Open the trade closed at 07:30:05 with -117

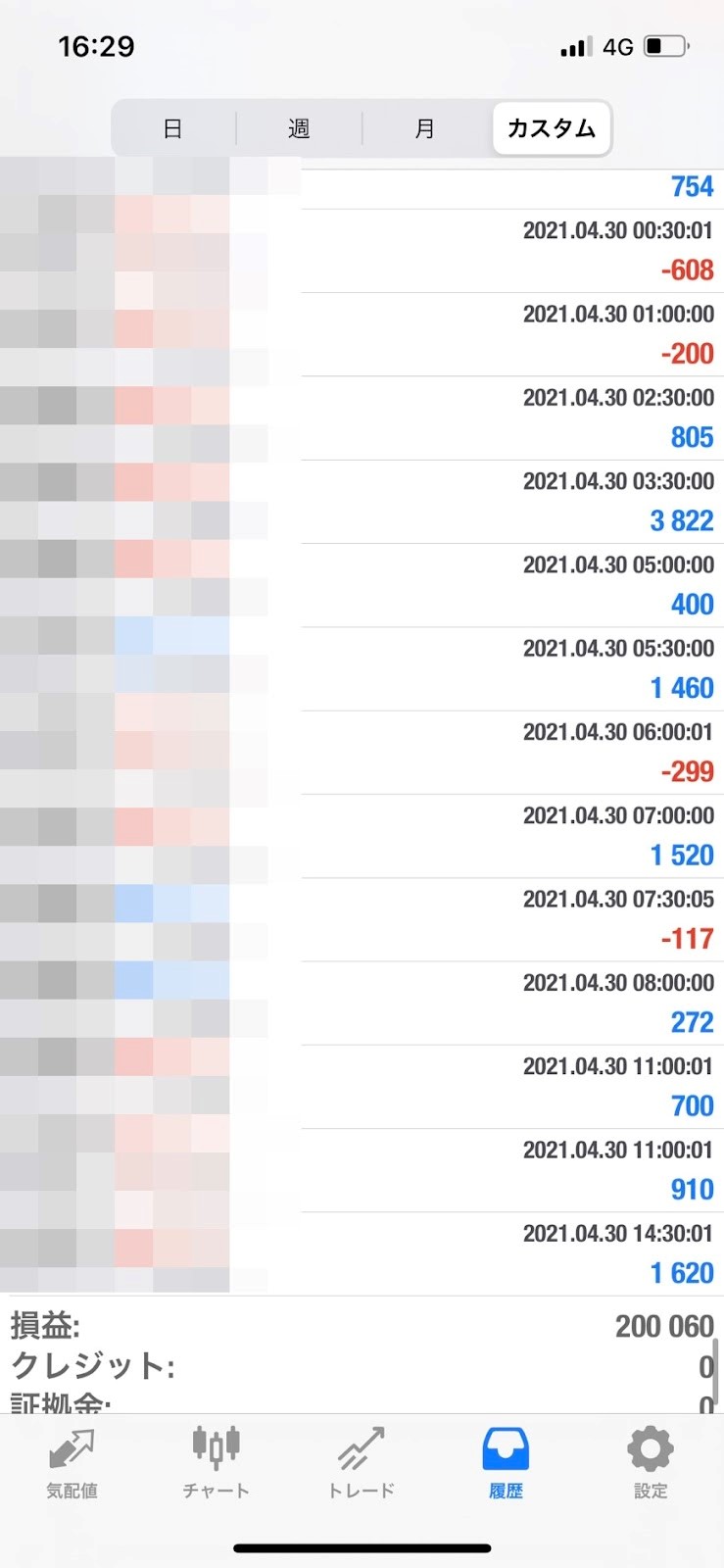coord(362,920)
